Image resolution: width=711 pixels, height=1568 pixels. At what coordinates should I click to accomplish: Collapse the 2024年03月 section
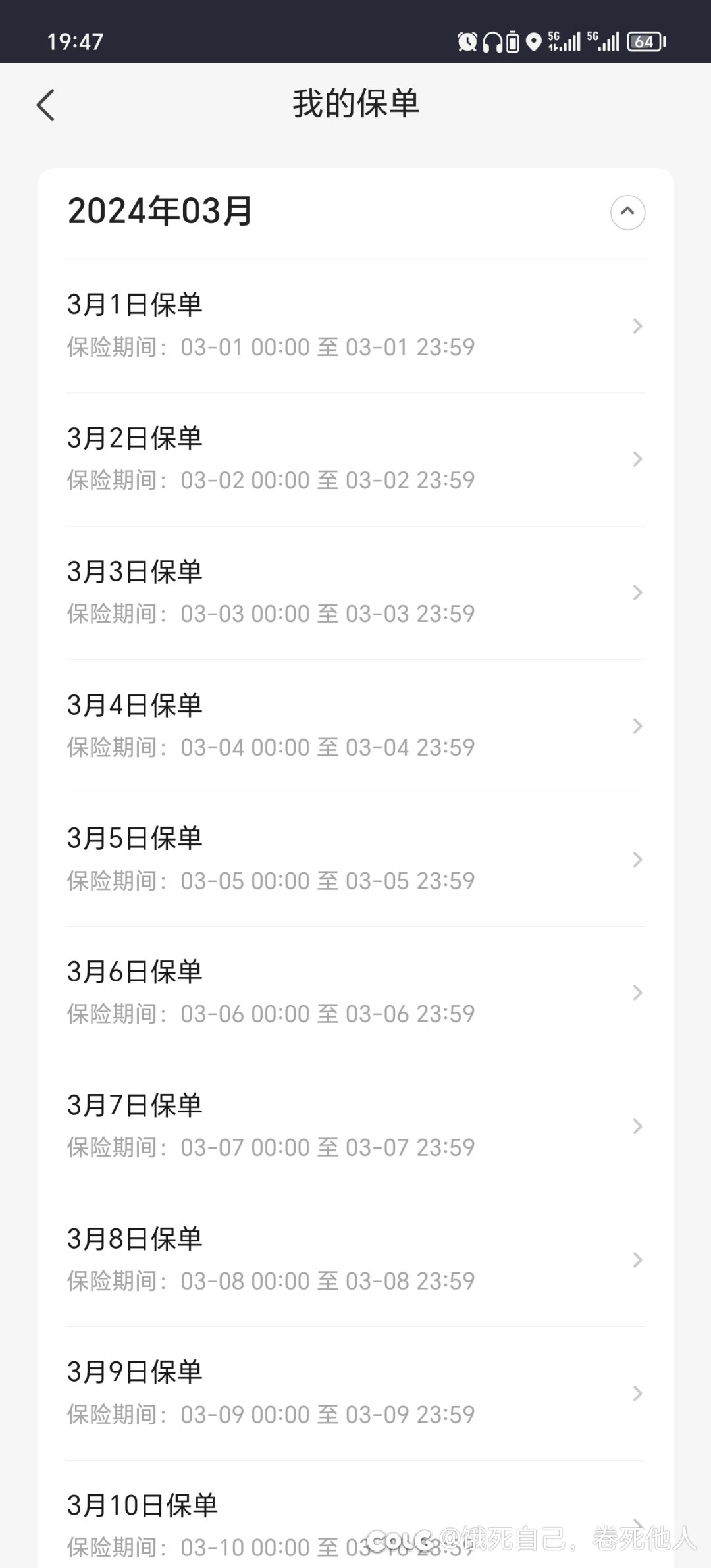[627, 212]
